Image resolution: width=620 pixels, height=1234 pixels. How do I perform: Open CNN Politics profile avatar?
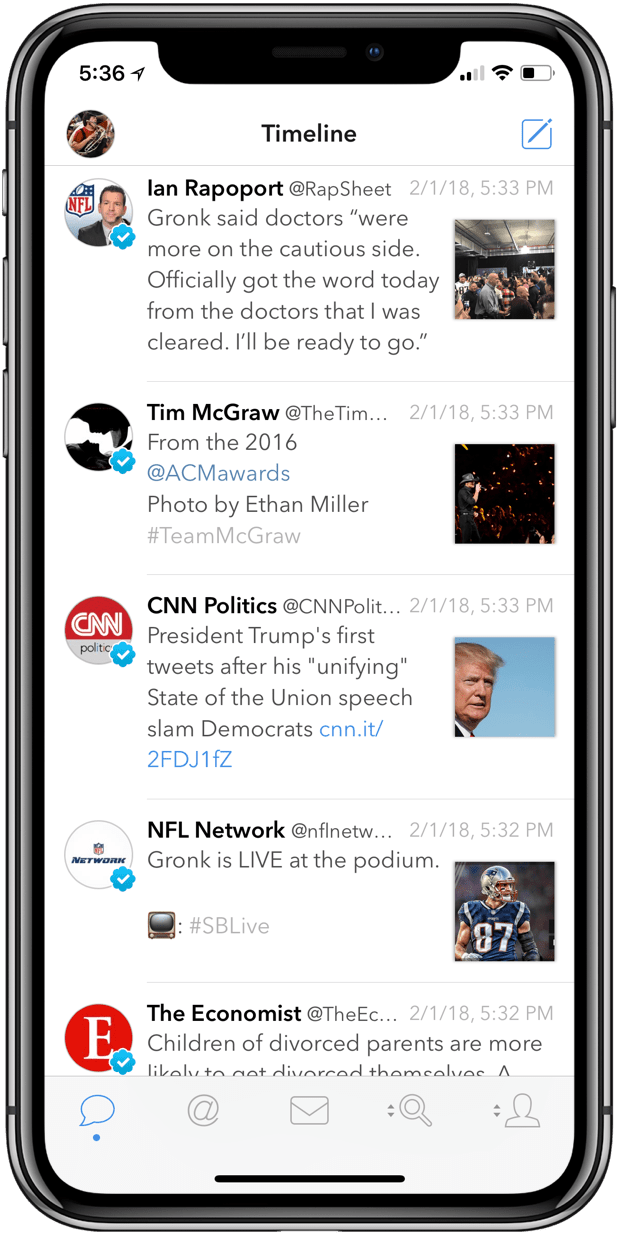(x=98, y=630)
